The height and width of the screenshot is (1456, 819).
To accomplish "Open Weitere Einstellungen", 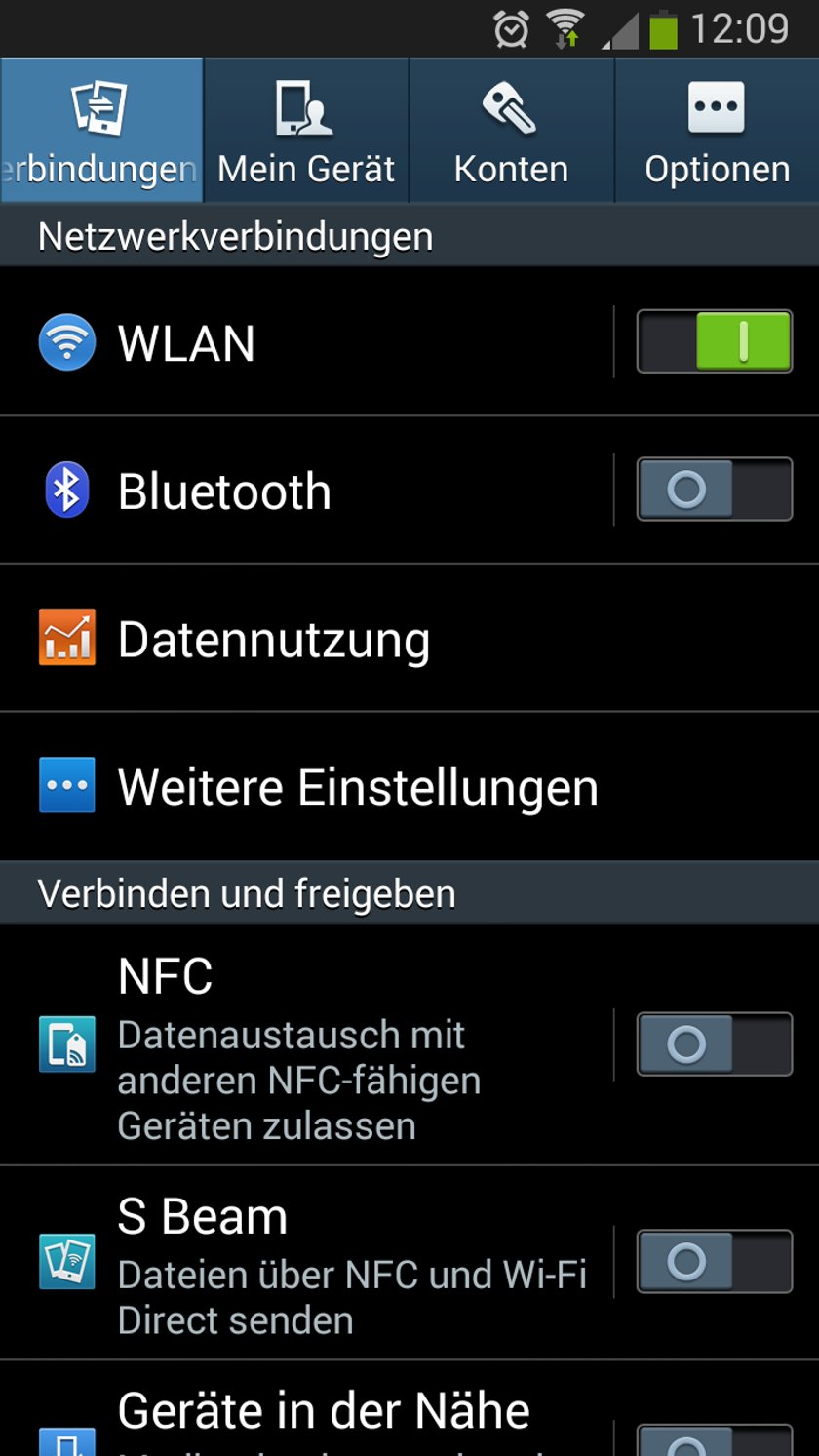I will tap(409, 786).
